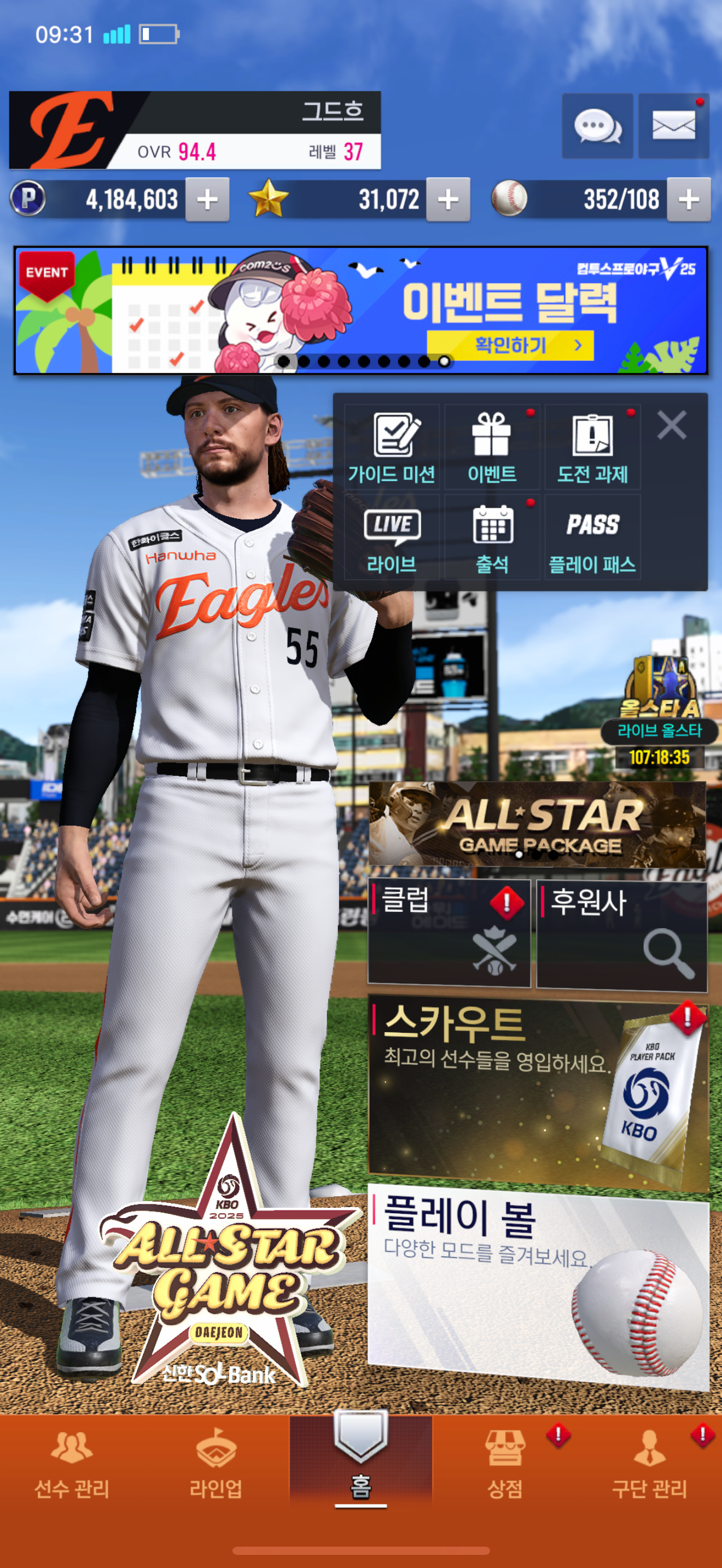
Task: Open 플레이 패스
Action: click(x=592, y=537)
